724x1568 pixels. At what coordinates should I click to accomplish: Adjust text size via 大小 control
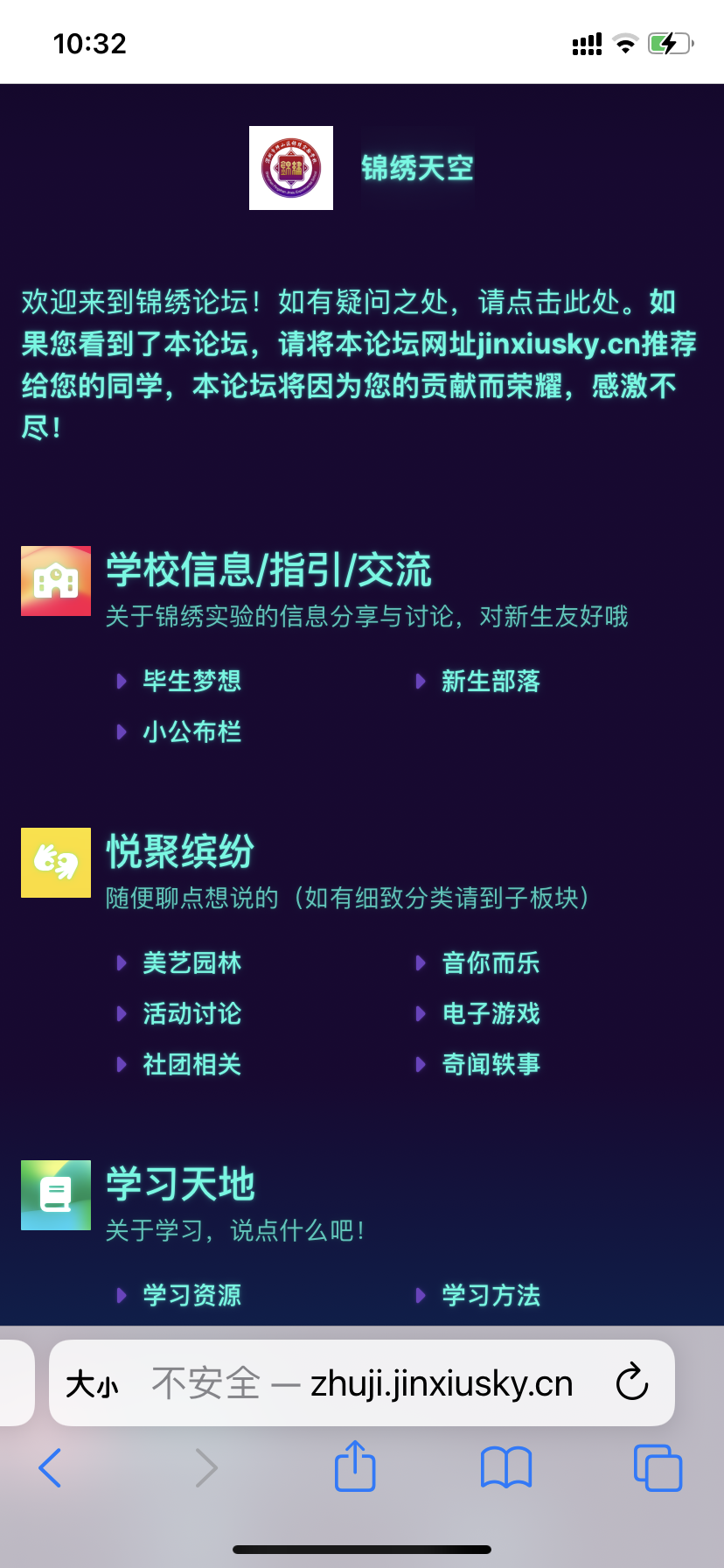tap(91, 1383)
